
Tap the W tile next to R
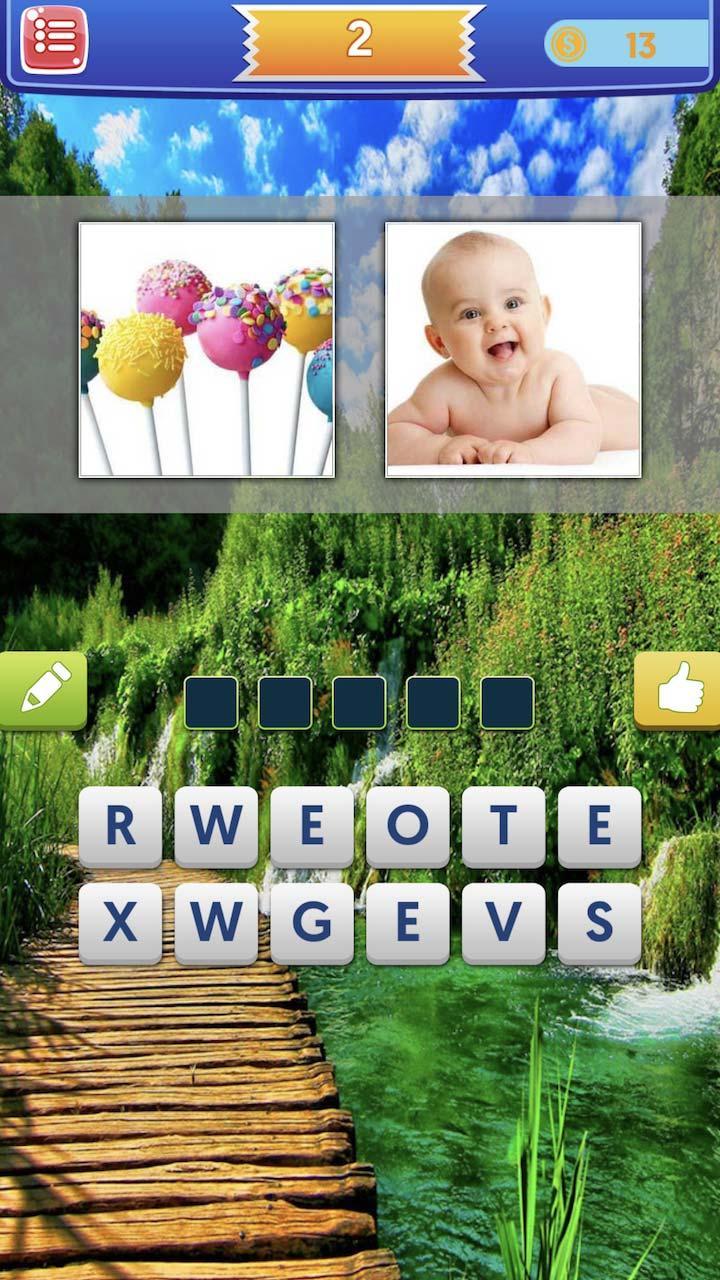click(x=216, y=826)
